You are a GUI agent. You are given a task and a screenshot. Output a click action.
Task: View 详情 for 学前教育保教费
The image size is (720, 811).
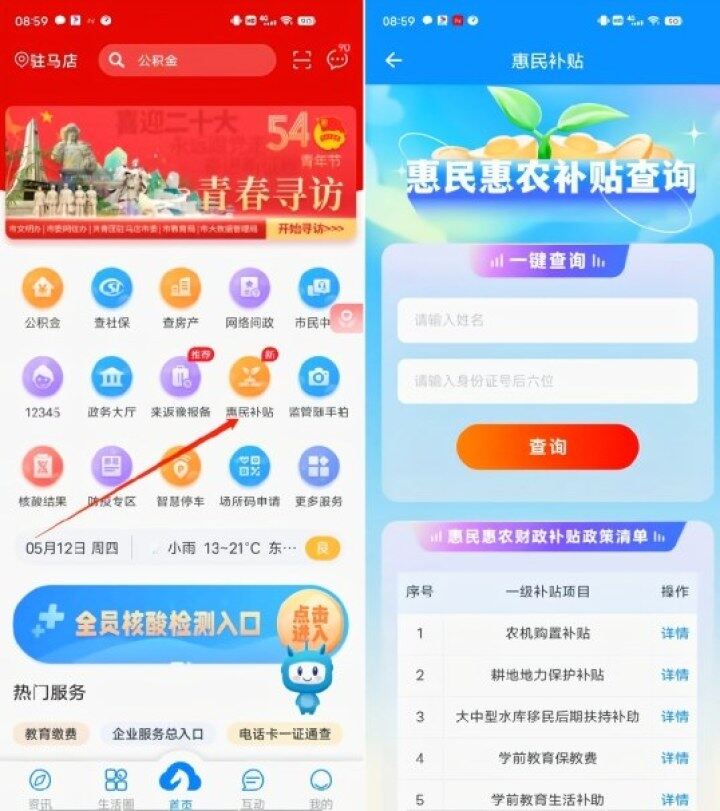pos(675,758)
